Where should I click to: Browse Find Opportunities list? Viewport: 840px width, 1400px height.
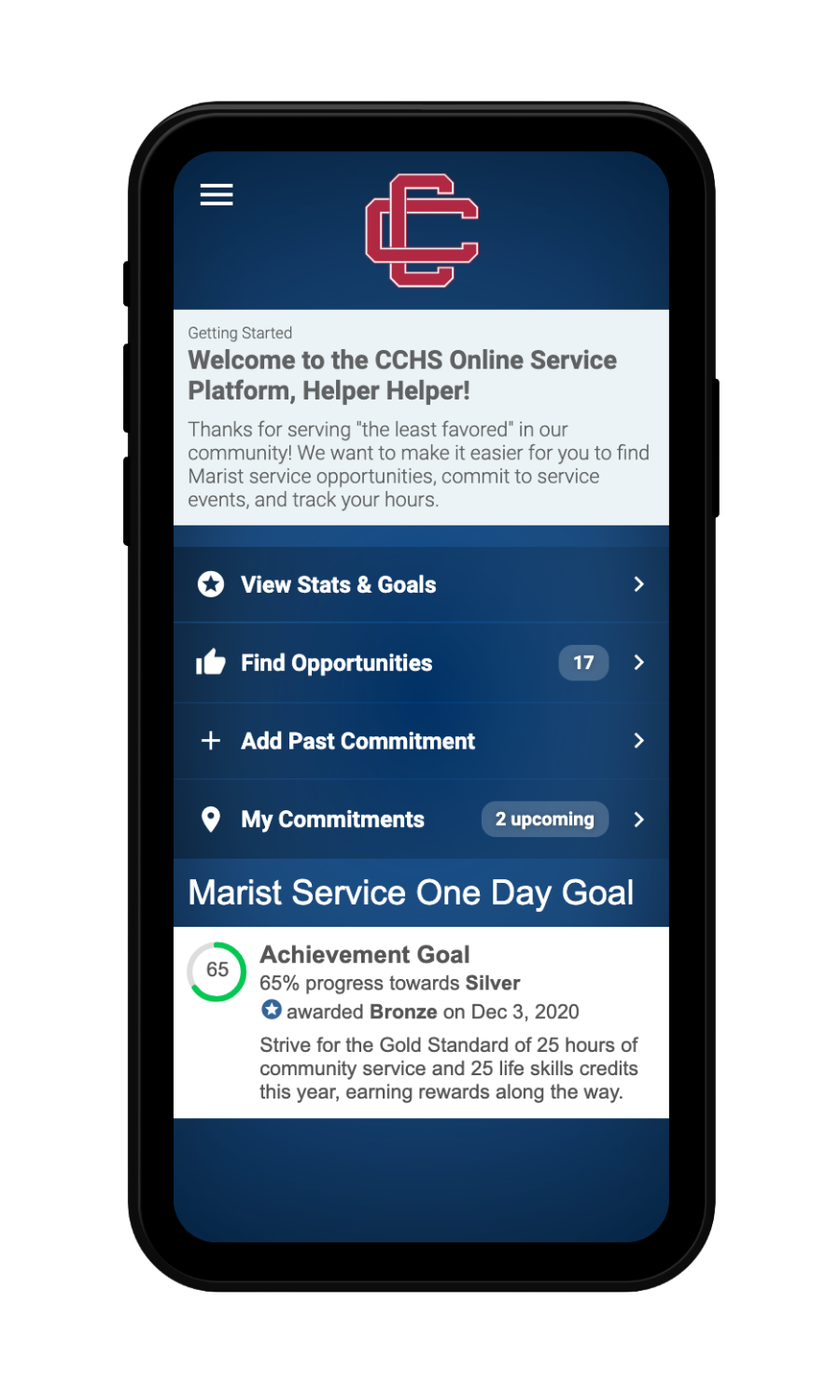pyautogui.click(x=420, y=663)
